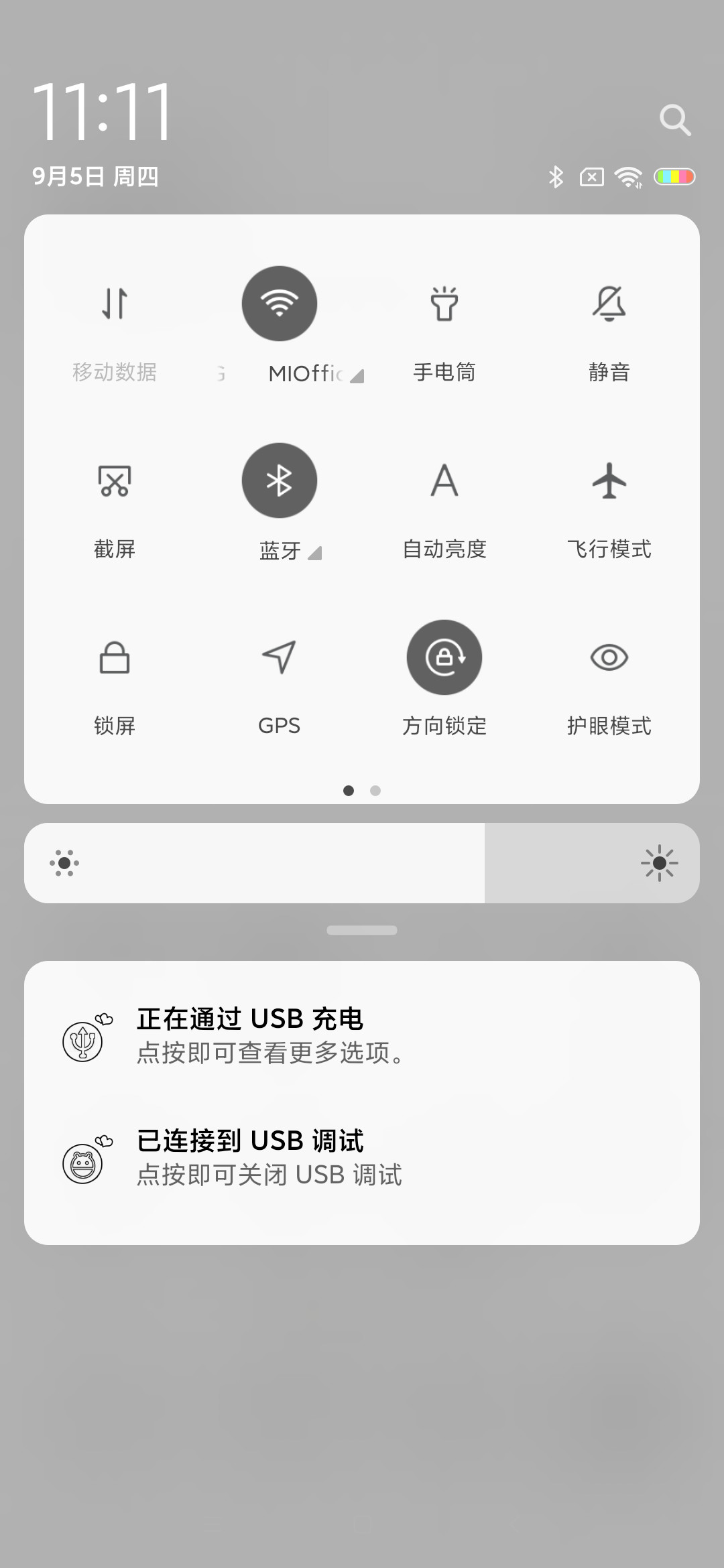724x1568 pixels.
Task: Open the search icon at top right
Action: [x=675, y=121]
